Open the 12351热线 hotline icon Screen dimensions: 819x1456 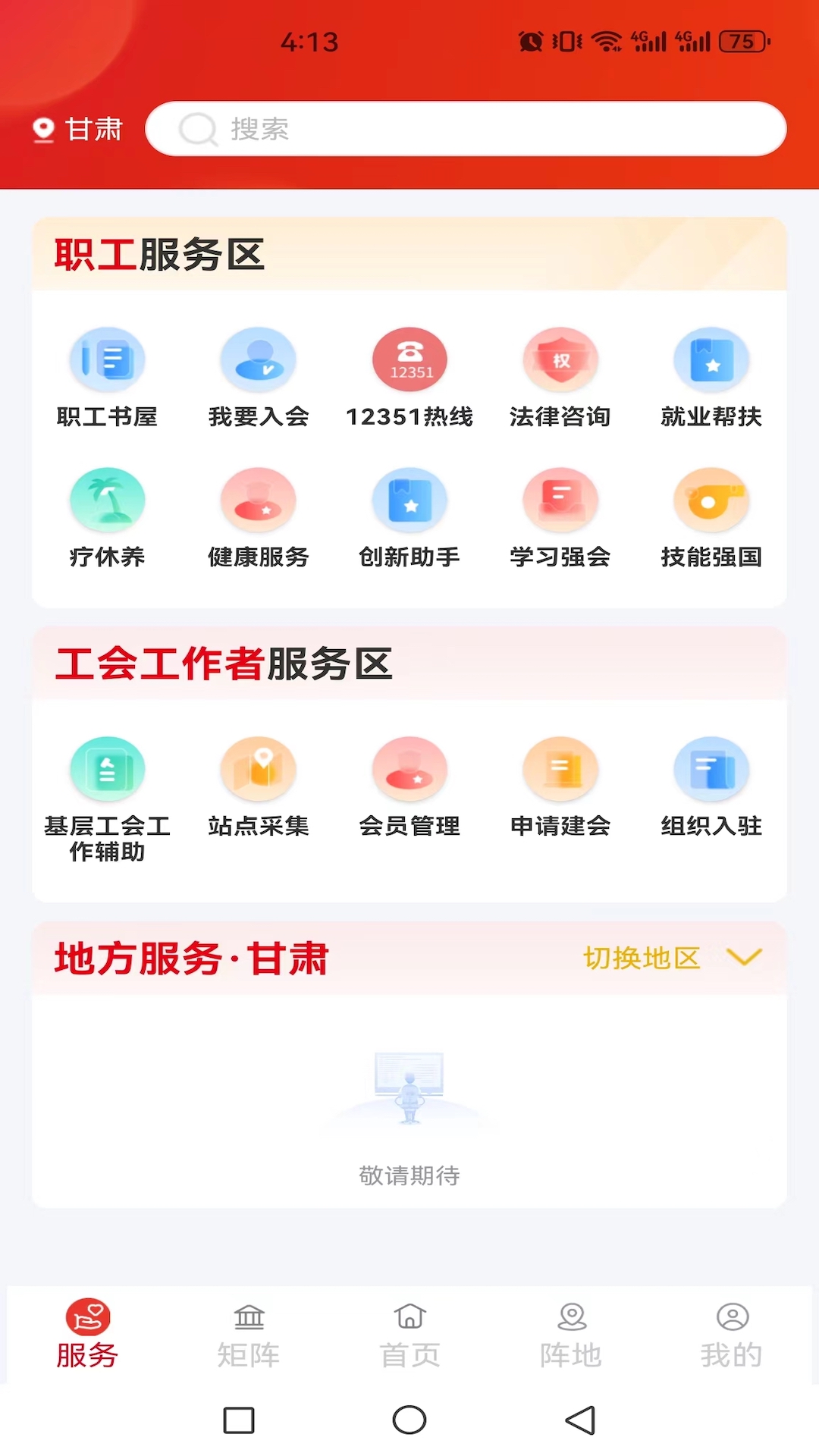tap(409, 359)
